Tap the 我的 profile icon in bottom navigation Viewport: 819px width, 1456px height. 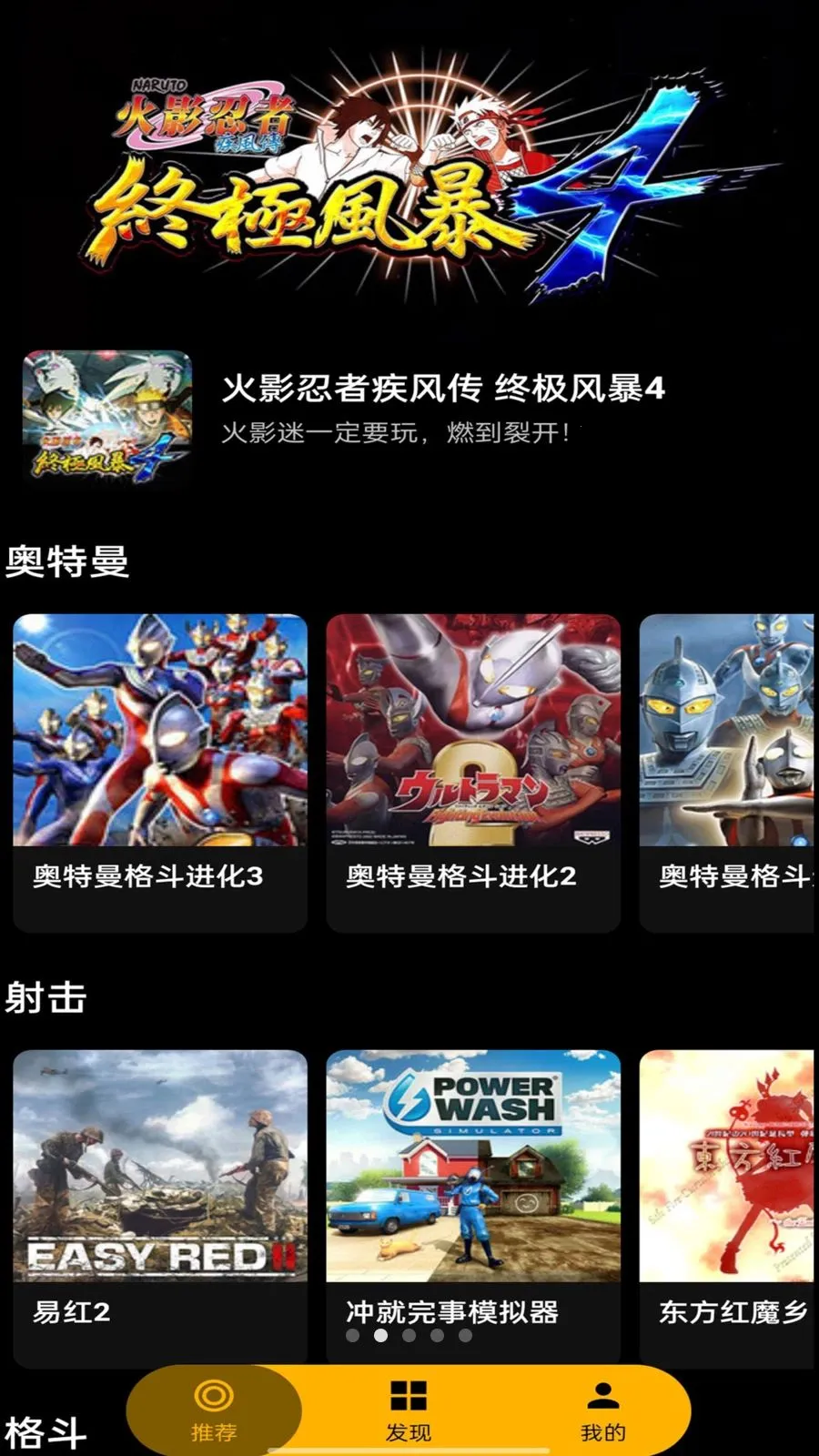pyautogui.click(x=603, y=1393)
